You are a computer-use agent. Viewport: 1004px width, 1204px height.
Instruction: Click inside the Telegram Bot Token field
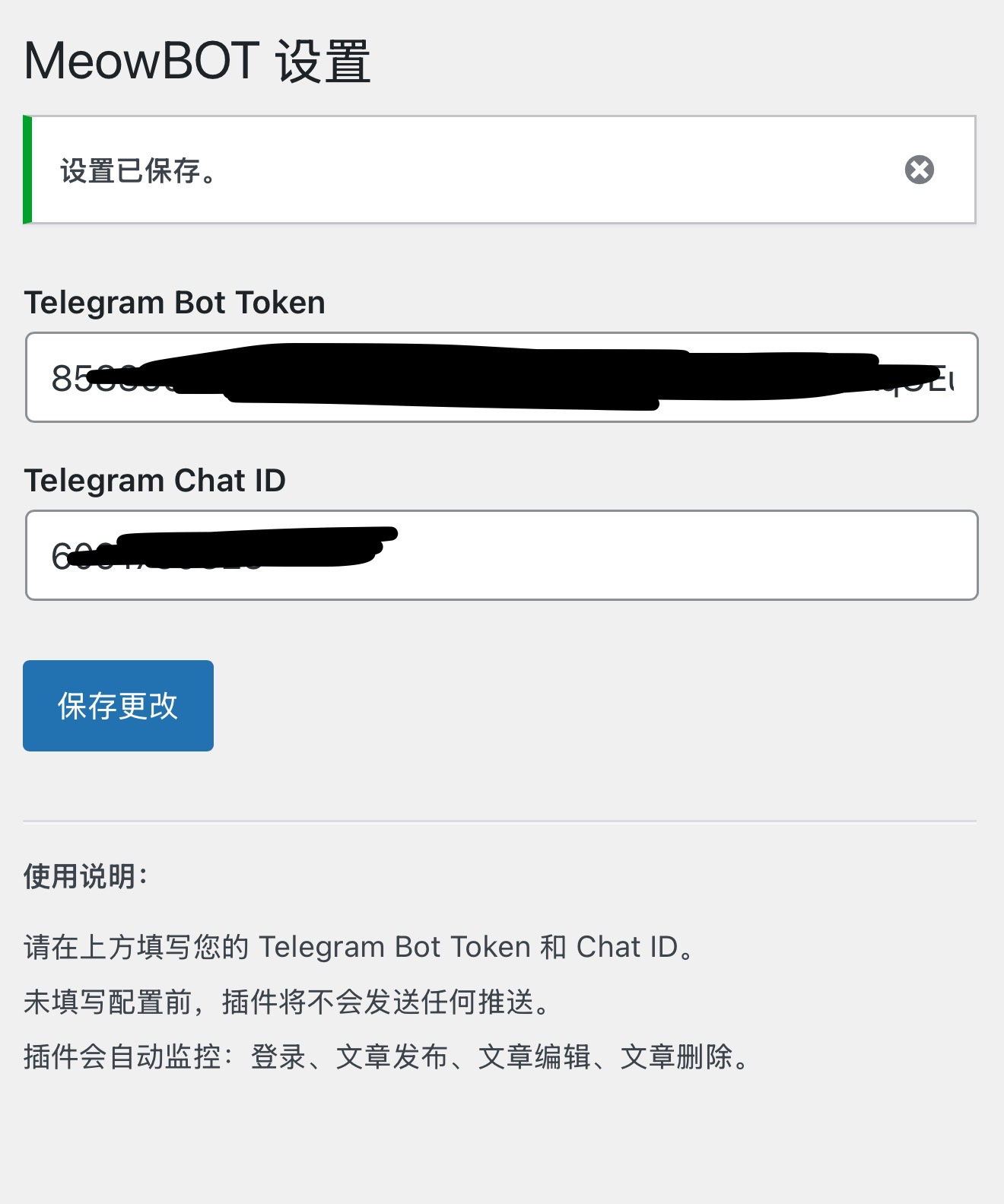pos(502,378)
